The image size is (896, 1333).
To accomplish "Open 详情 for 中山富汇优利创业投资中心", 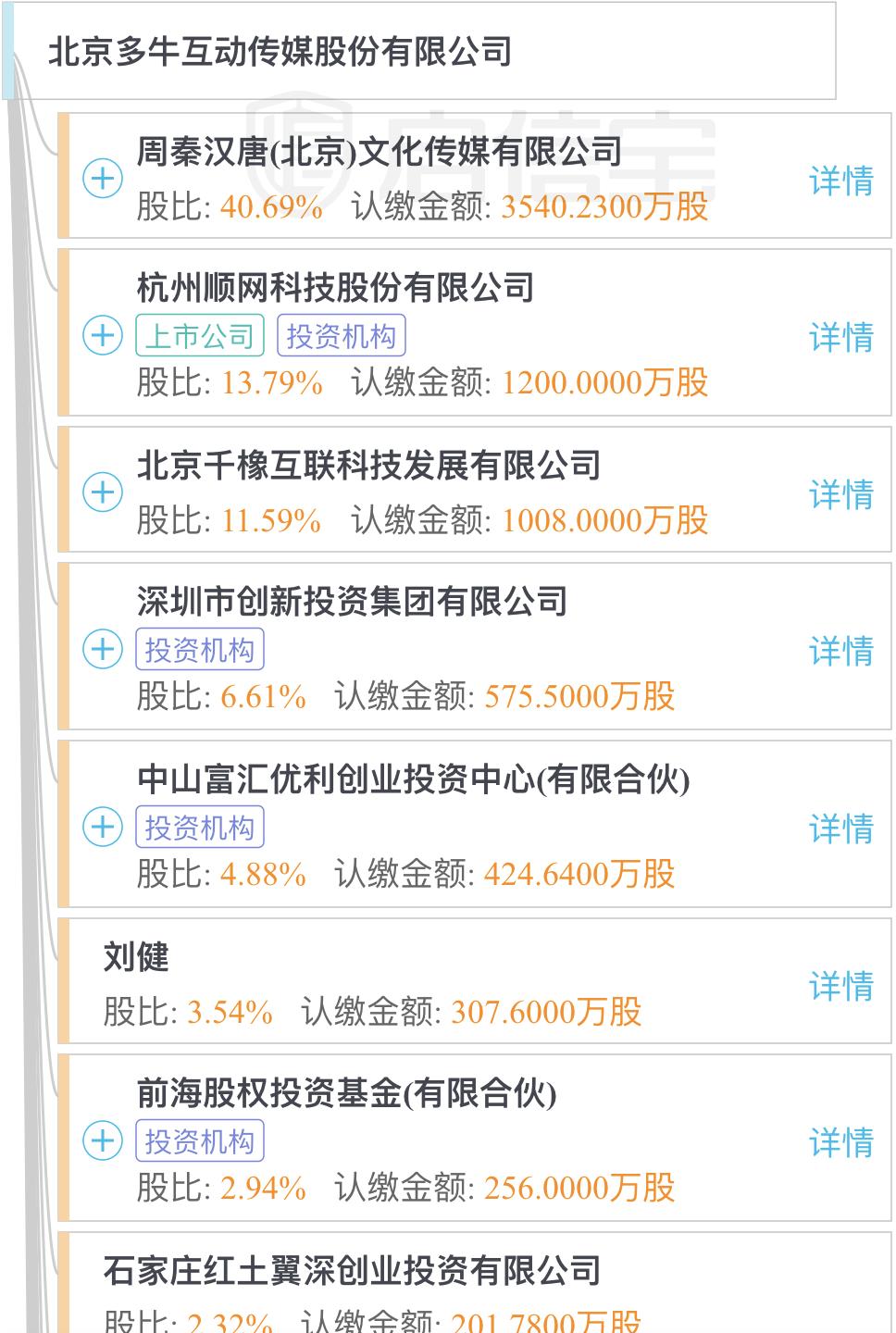I will pos(840,828).
